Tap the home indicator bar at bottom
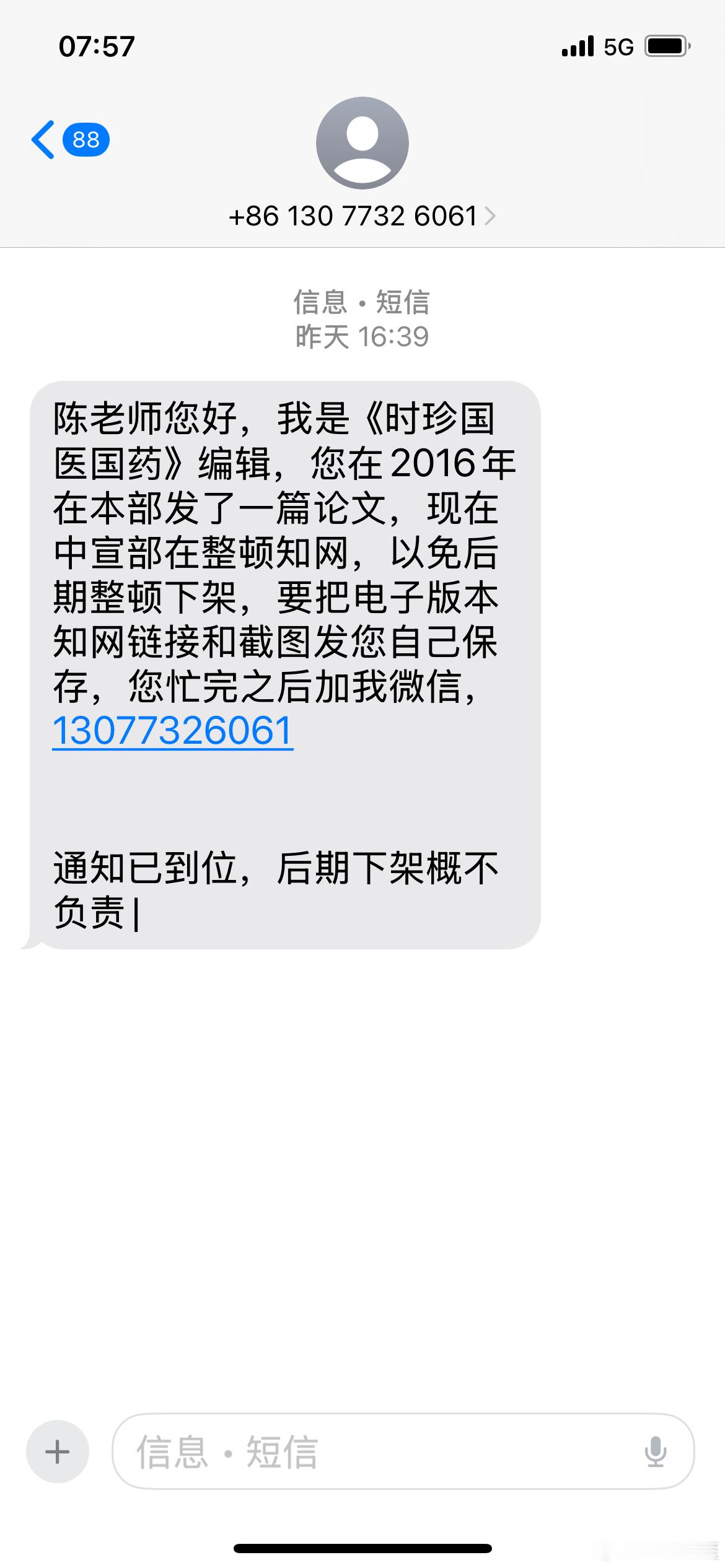725x1568 pixels. click(362, 1548)
